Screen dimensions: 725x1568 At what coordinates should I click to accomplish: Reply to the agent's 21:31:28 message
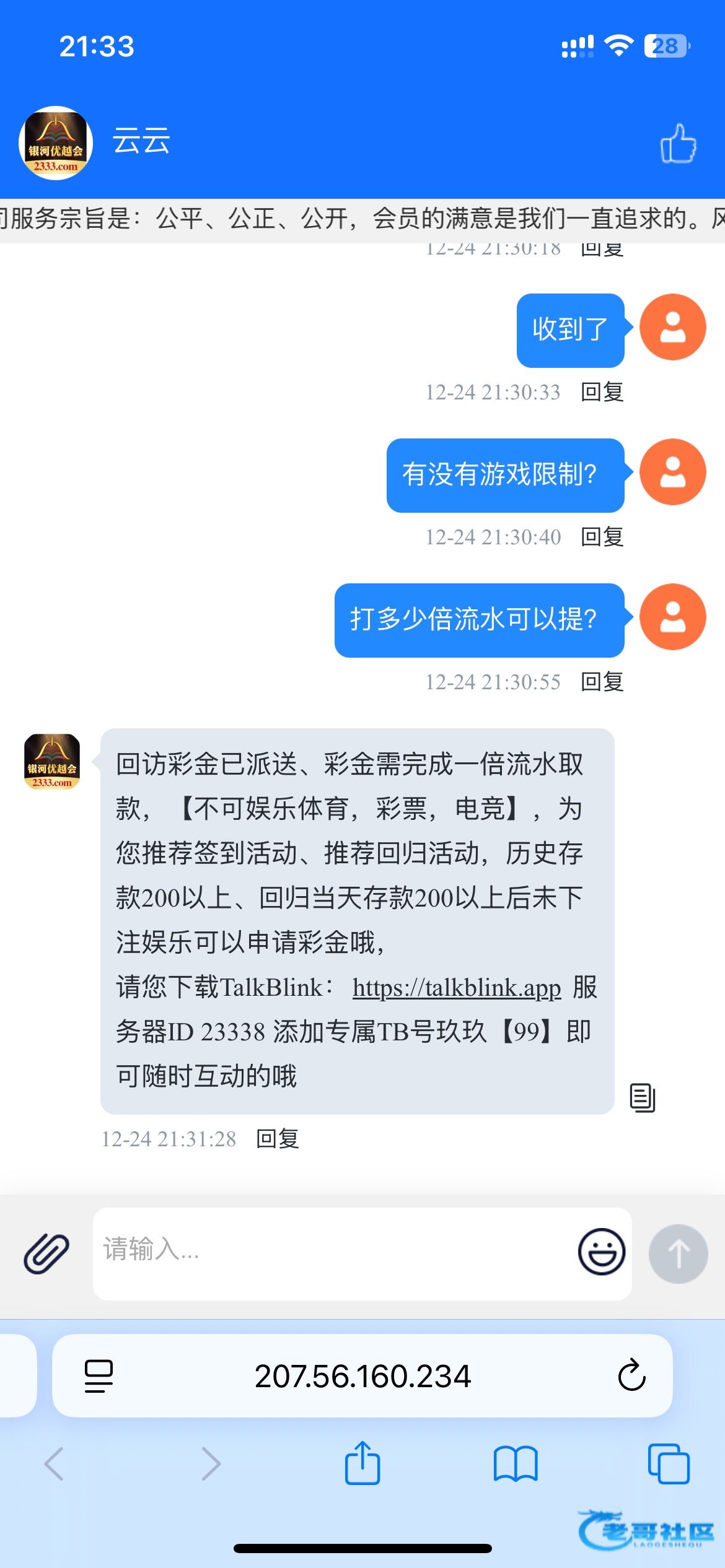[278, 1139]
